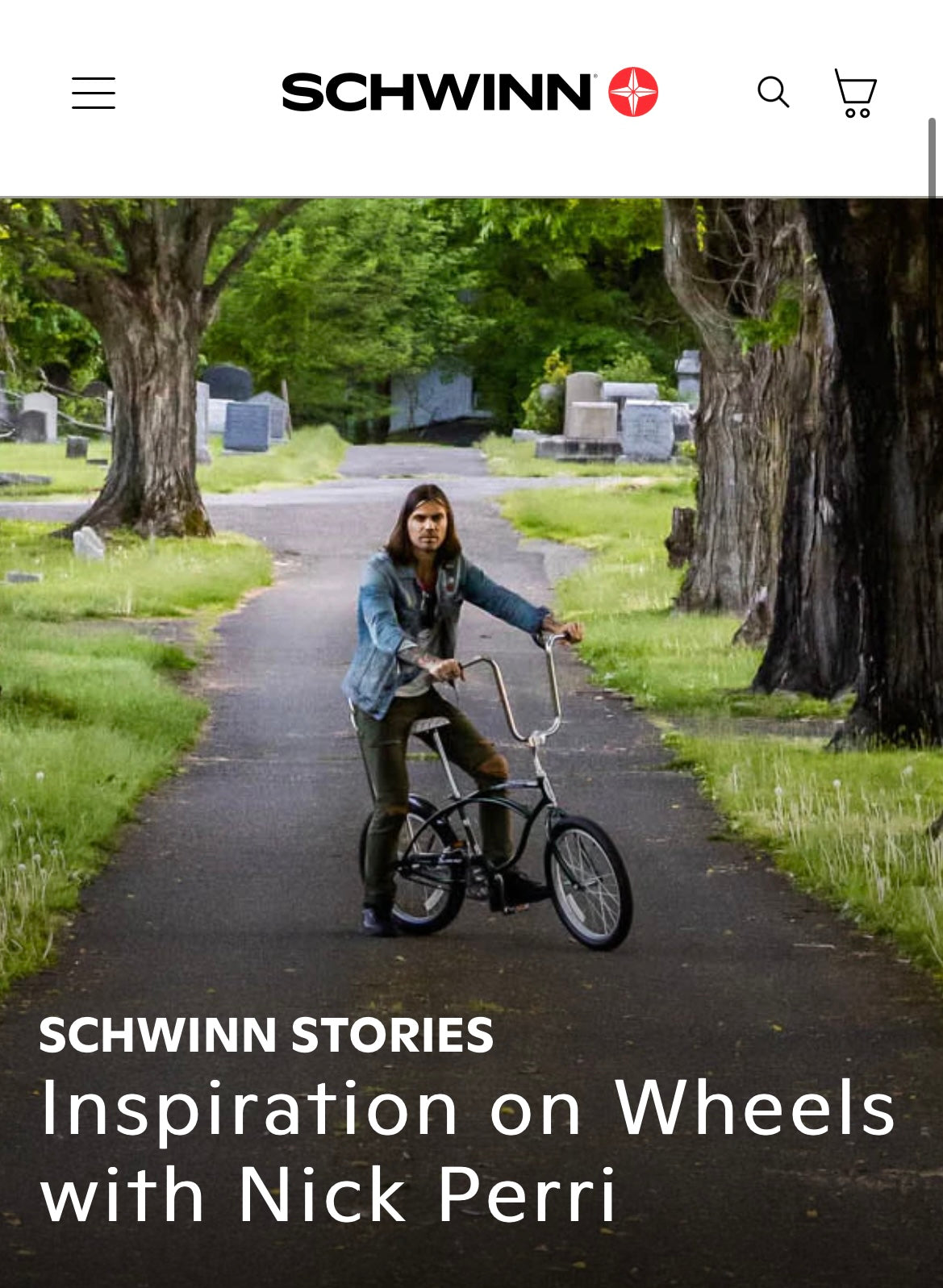The image size is (943, 1288).
Task: Toggle open the site navigation drawer
Action: pyautogui.click(x=94, y=94)
